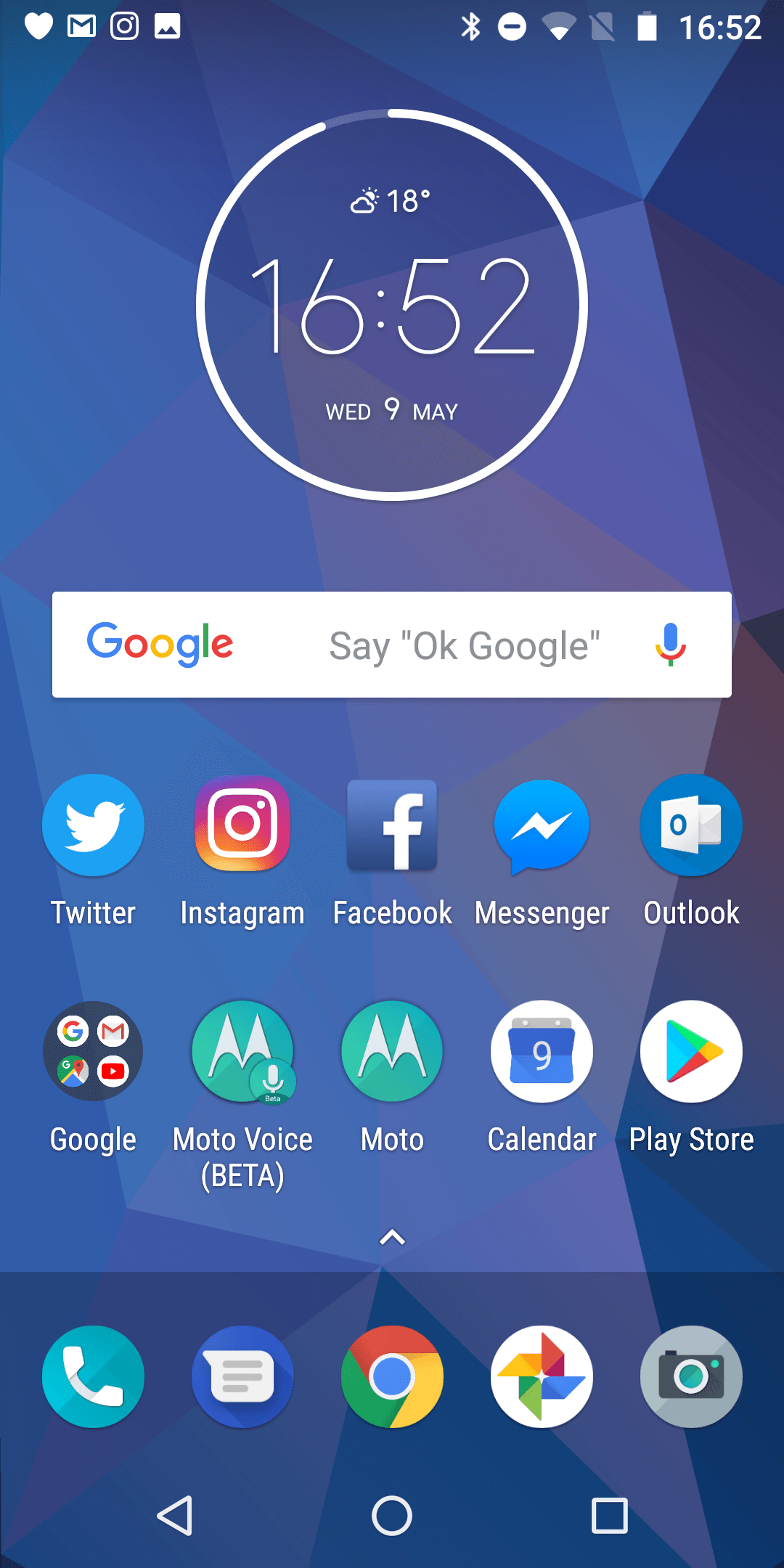This screenshot has width=784, height=1568.
Task: Expand the app drawer arrow
Action: (x=392, y=1237)
